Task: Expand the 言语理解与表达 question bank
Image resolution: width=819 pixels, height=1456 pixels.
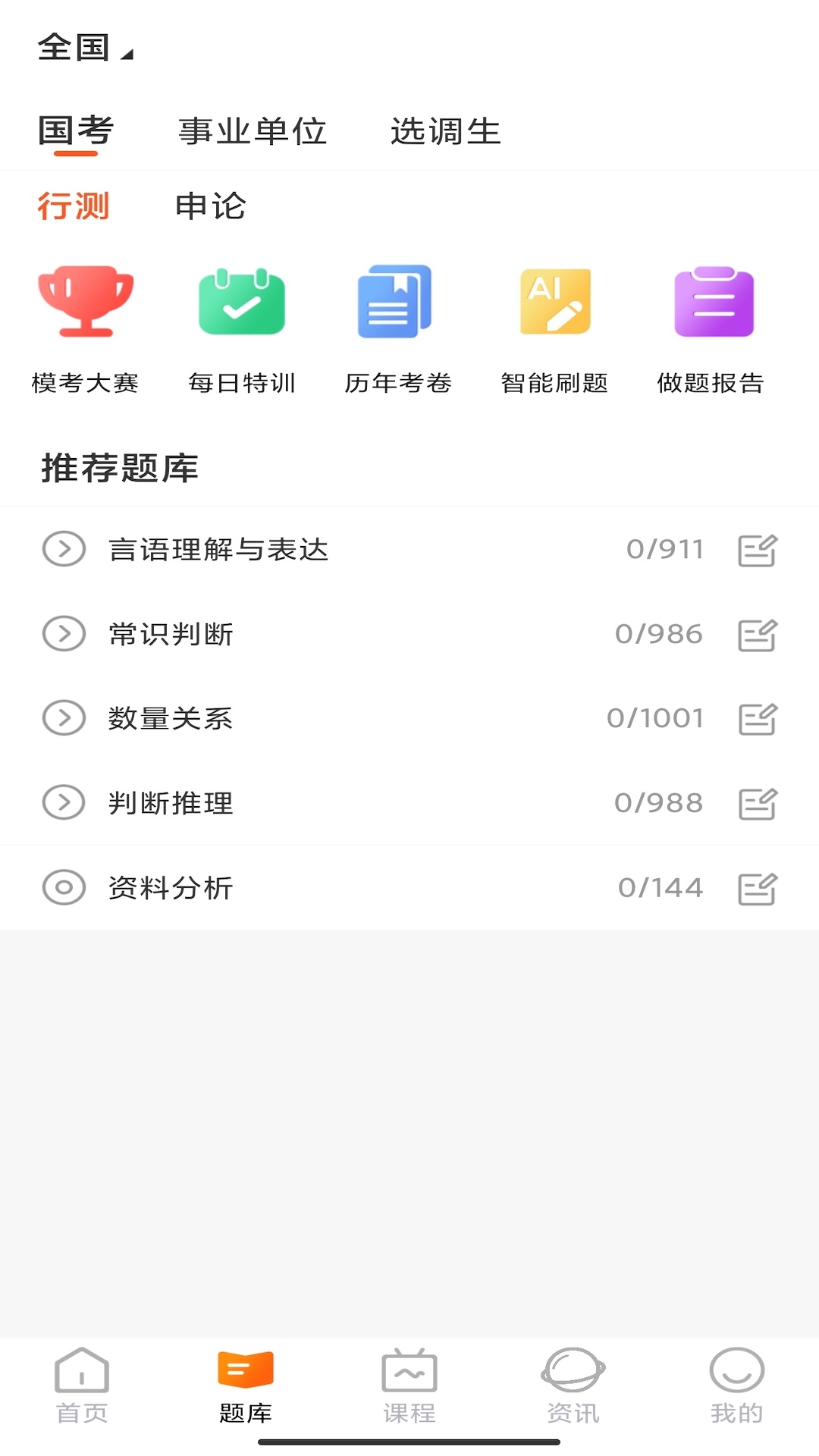Action: click(64, 549)
